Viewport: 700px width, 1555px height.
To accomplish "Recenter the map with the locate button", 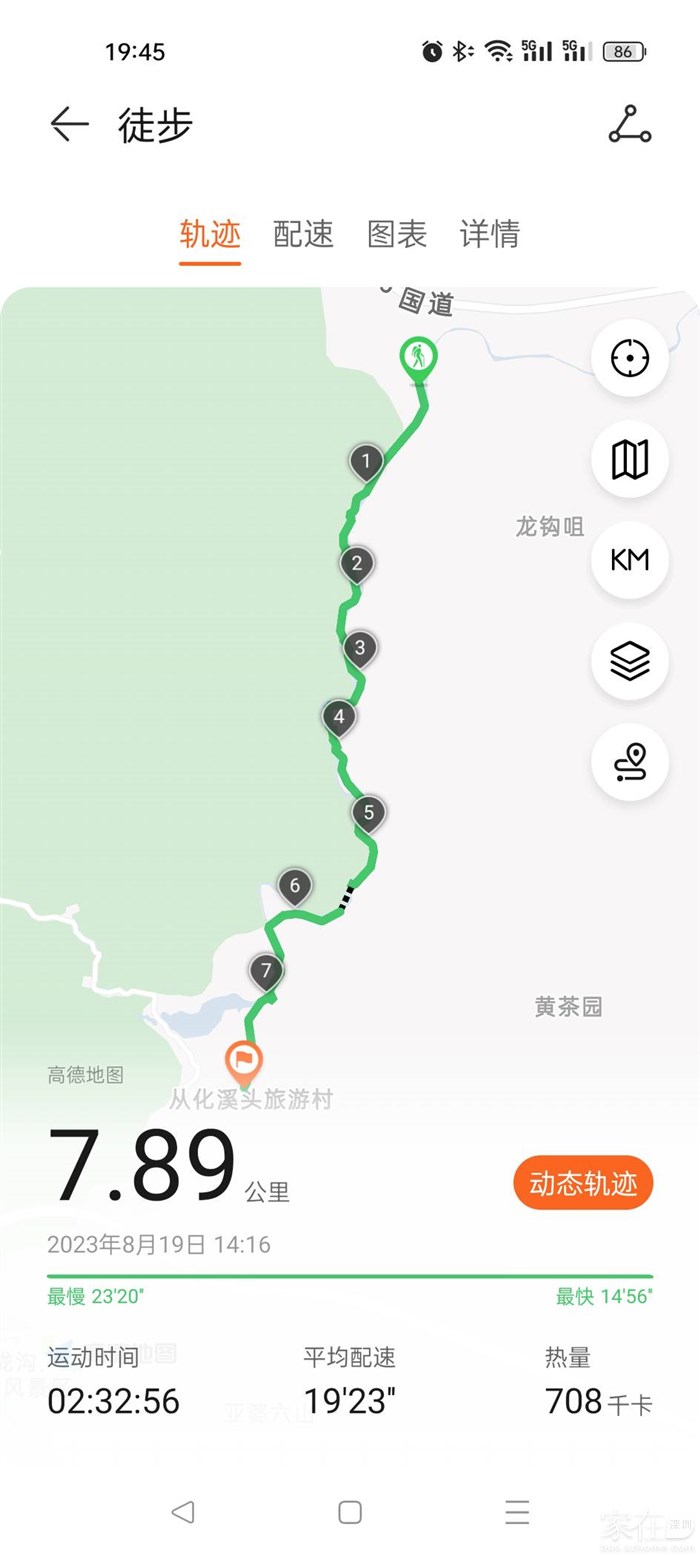I will coord(629,358).
